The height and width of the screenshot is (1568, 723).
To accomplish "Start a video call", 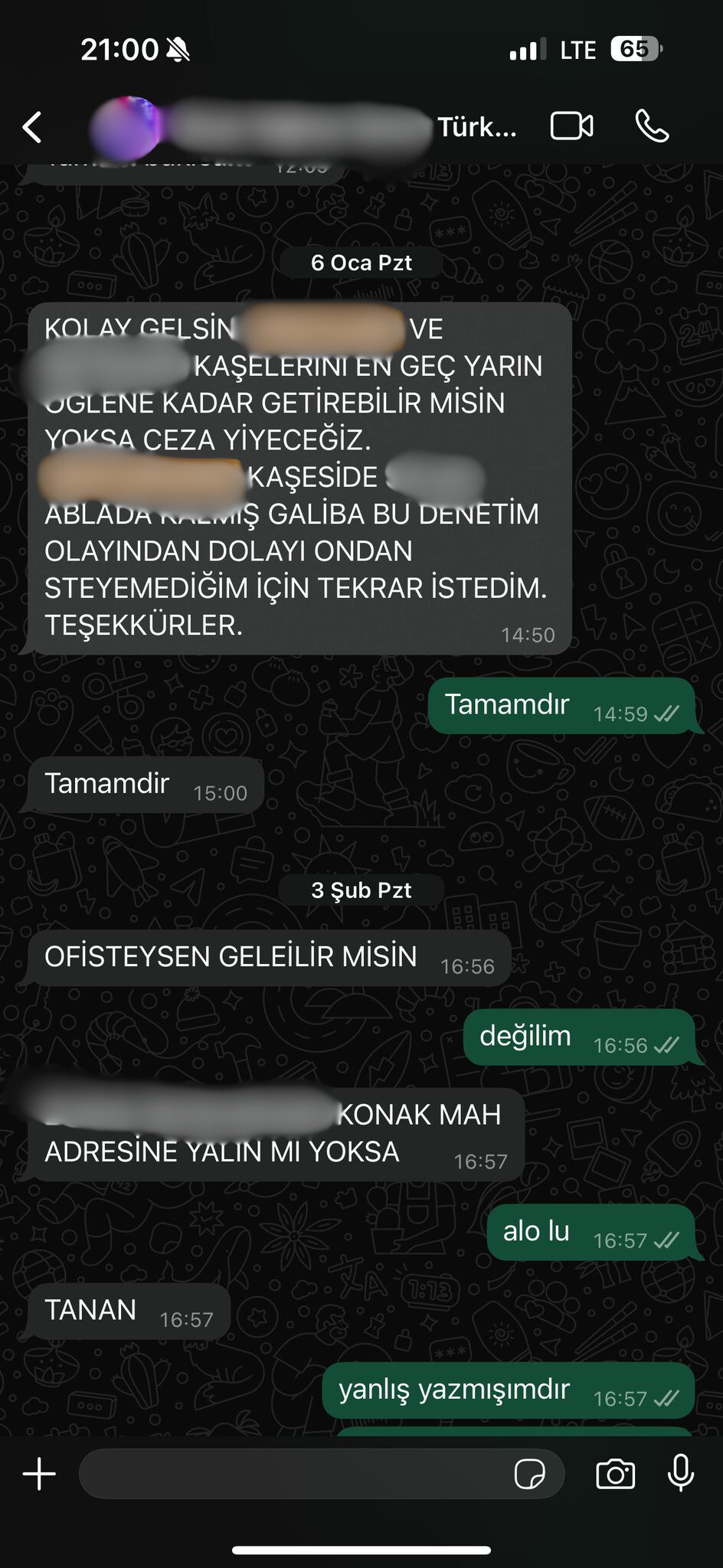I will 571,126.
